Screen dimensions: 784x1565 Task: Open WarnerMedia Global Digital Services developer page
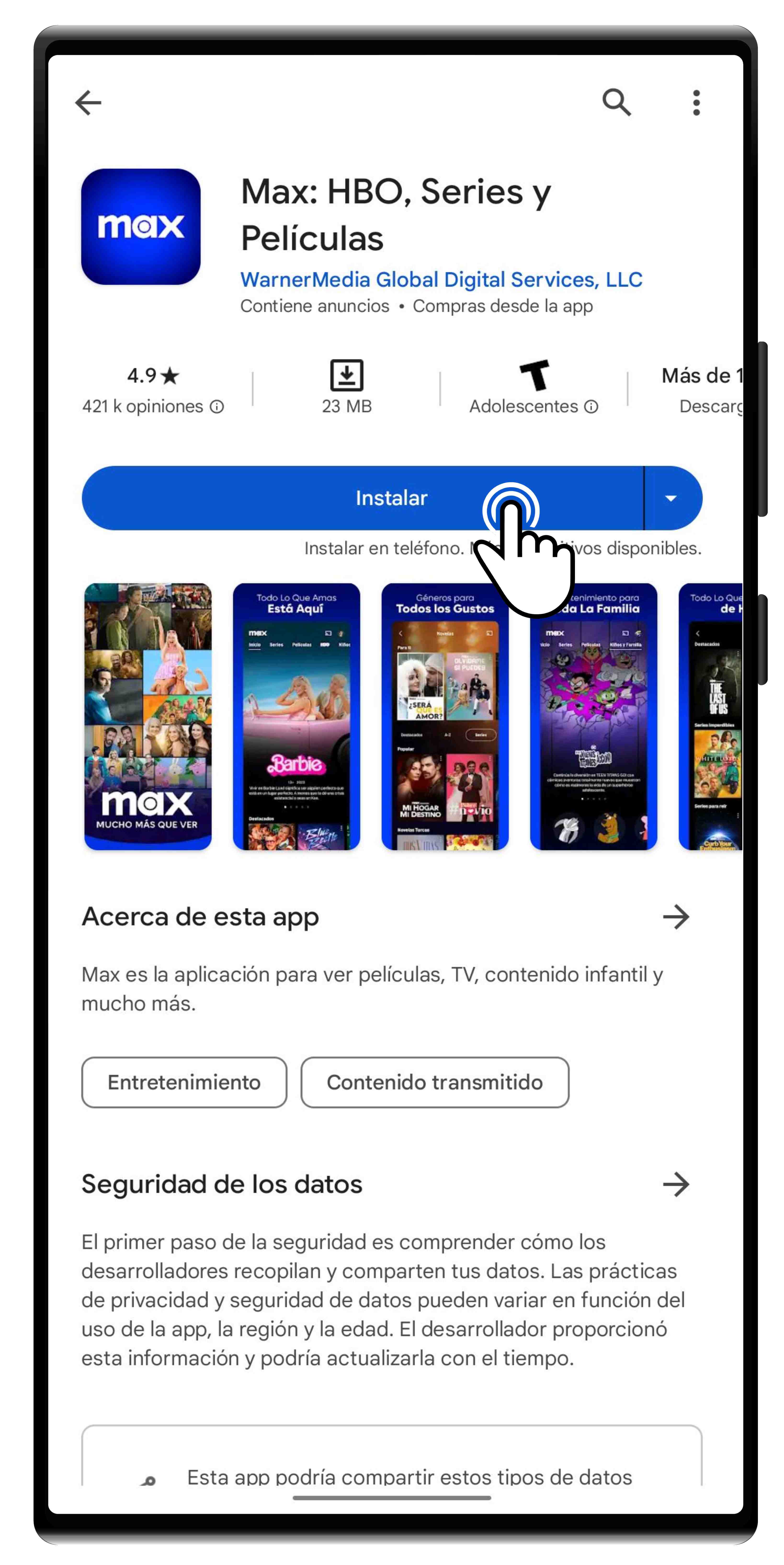pos(441,280)
